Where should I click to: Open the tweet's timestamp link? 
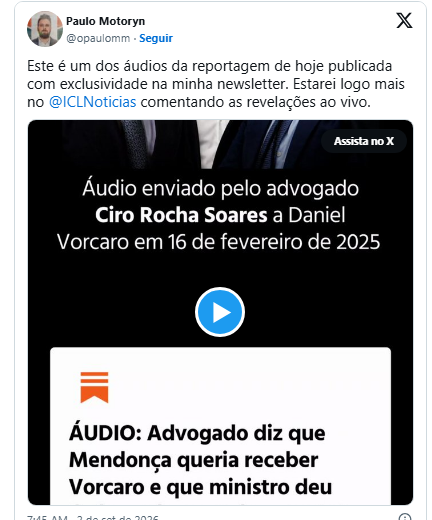click(93, 517)
